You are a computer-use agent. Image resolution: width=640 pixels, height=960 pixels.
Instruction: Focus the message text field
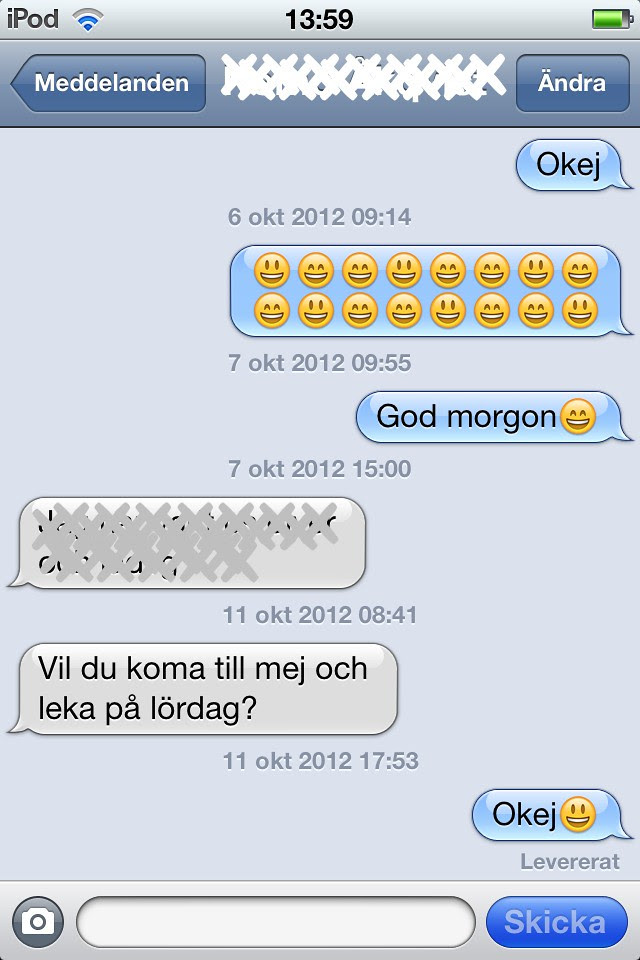[275, 921]
